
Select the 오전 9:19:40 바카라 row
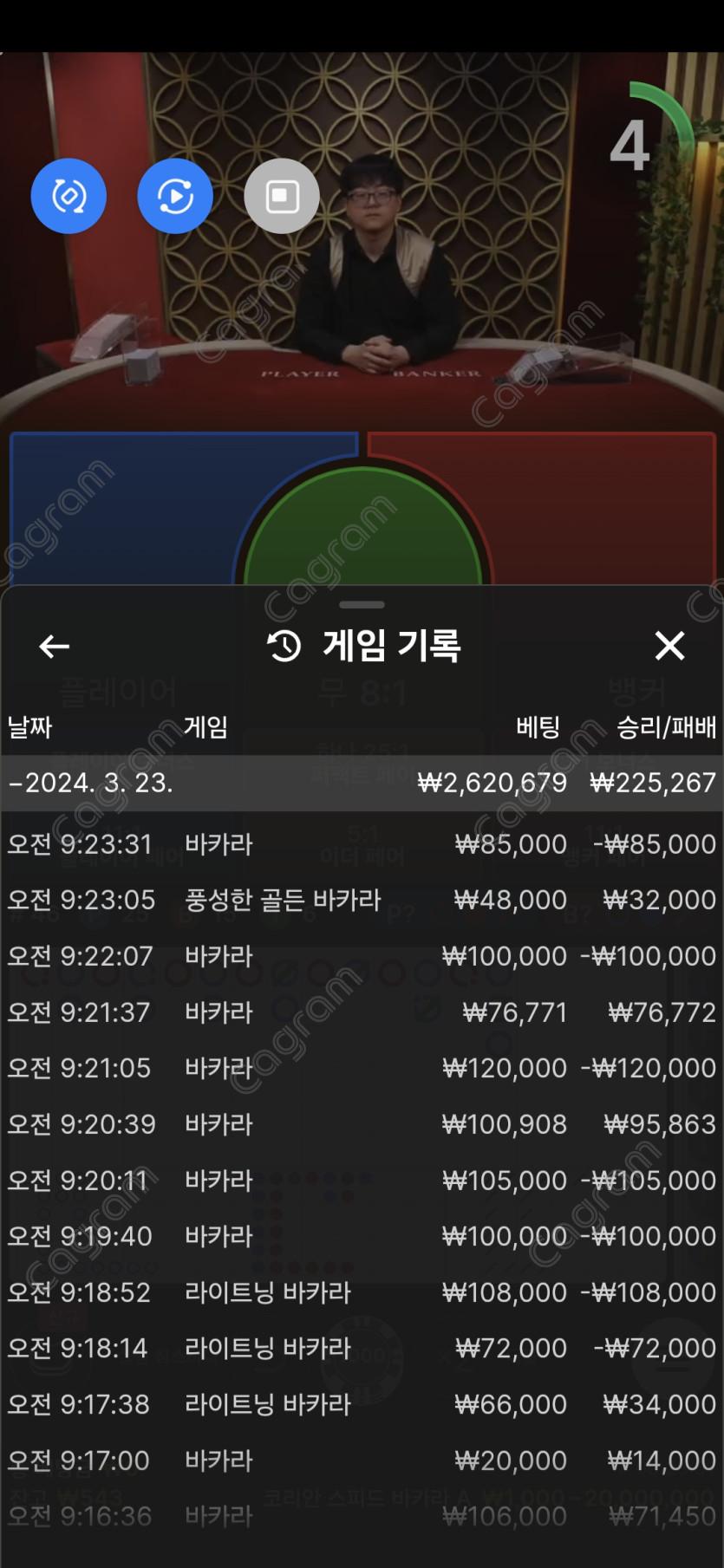click(362, 1236)
